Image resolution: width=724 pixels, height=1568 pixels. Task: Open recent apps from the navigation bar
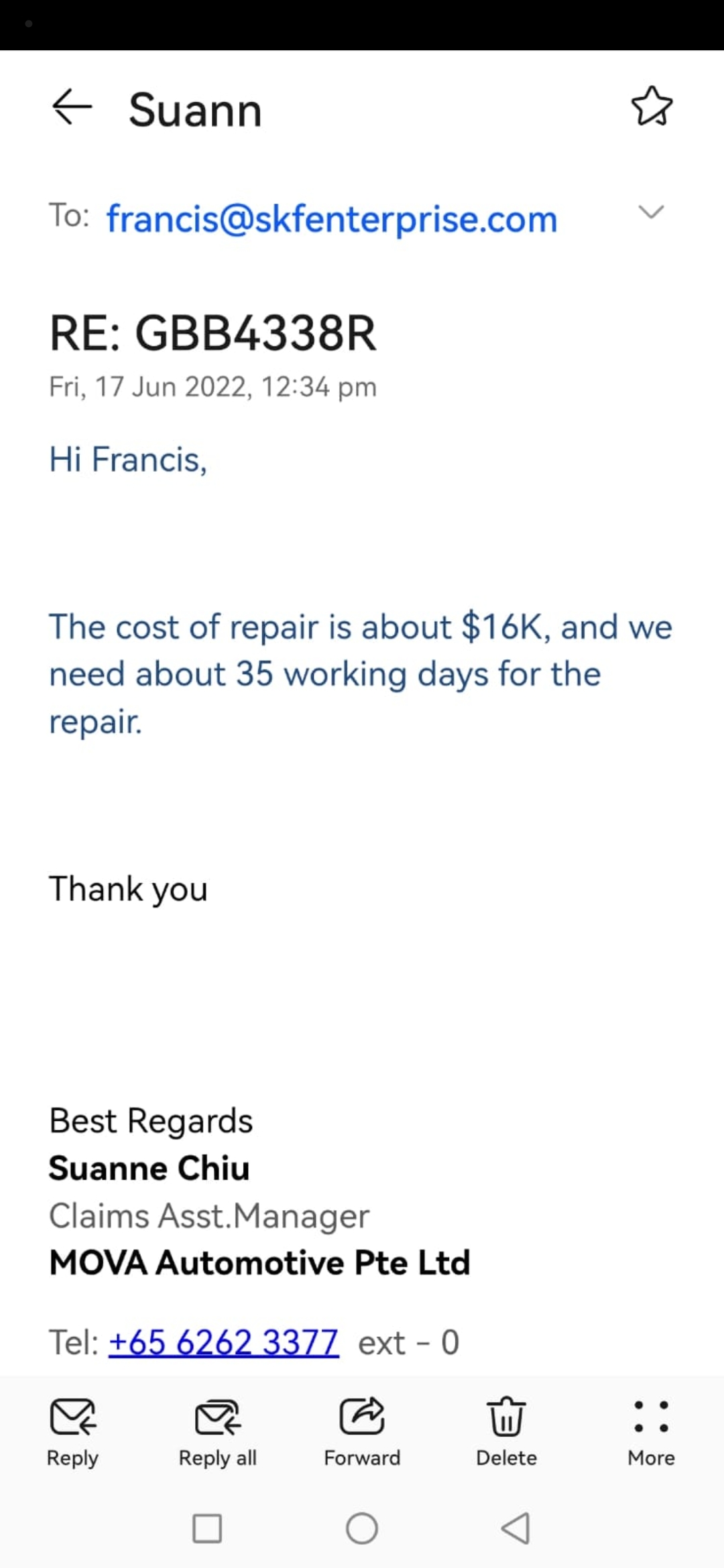[x=207, y=1528]
